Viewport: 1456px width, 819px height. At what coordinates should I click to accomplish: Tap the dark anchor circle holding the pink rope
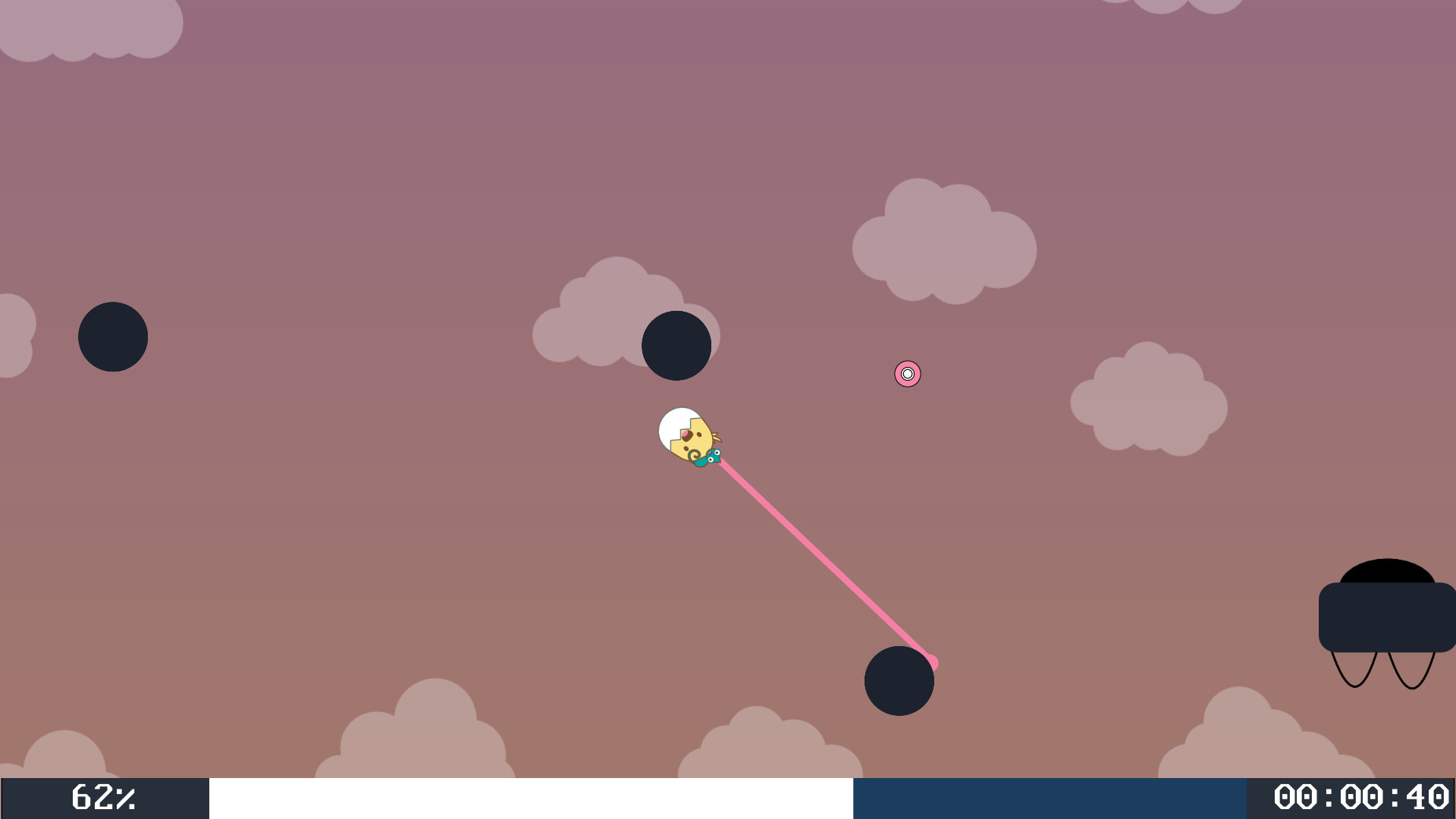(x=899, y=680)
